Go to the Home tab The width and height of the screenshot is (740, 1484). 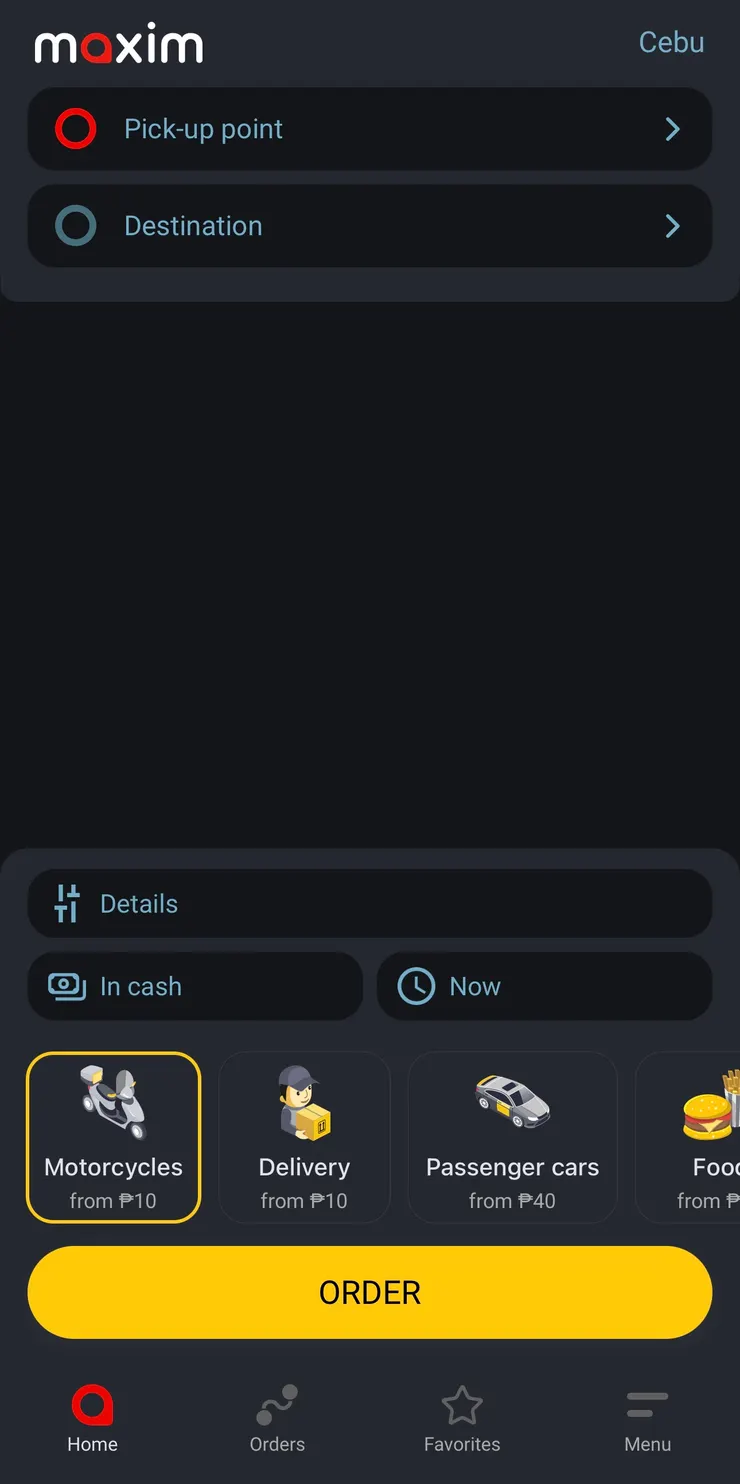pos(92,1419)
